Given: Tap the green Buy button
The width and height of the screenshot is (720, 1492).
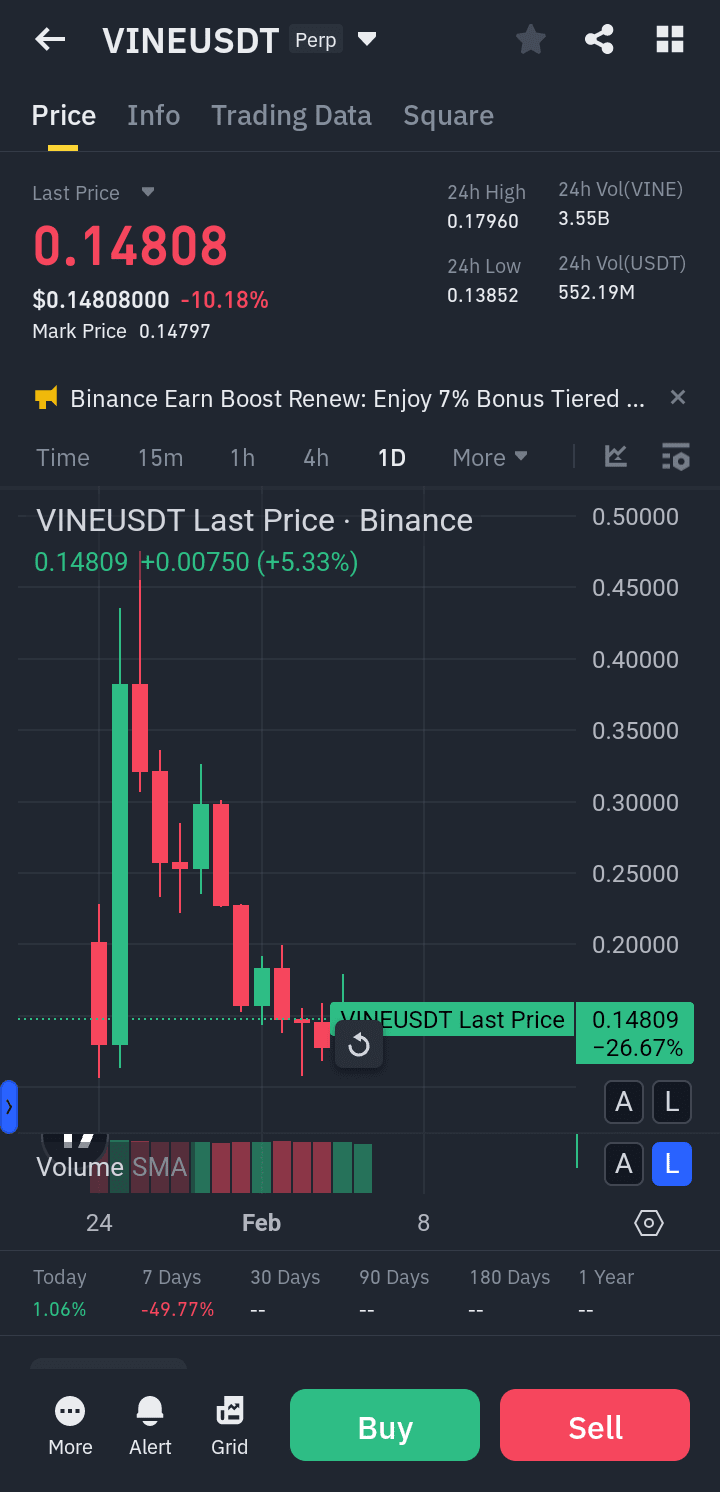Looking at the screenshot, I should [x=385, y=1426].
